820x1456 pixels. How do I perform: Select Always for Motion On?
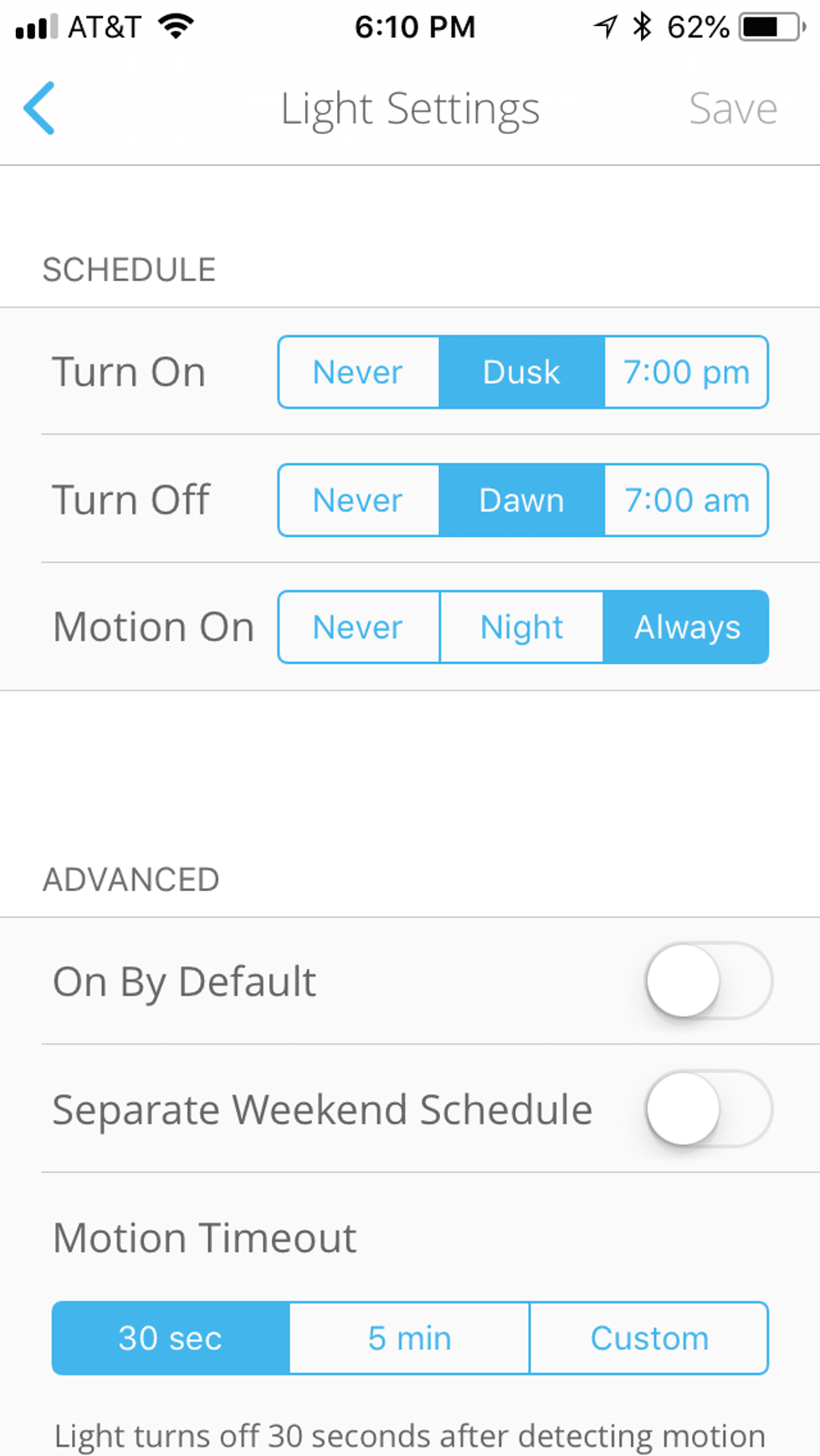[686, 628]
